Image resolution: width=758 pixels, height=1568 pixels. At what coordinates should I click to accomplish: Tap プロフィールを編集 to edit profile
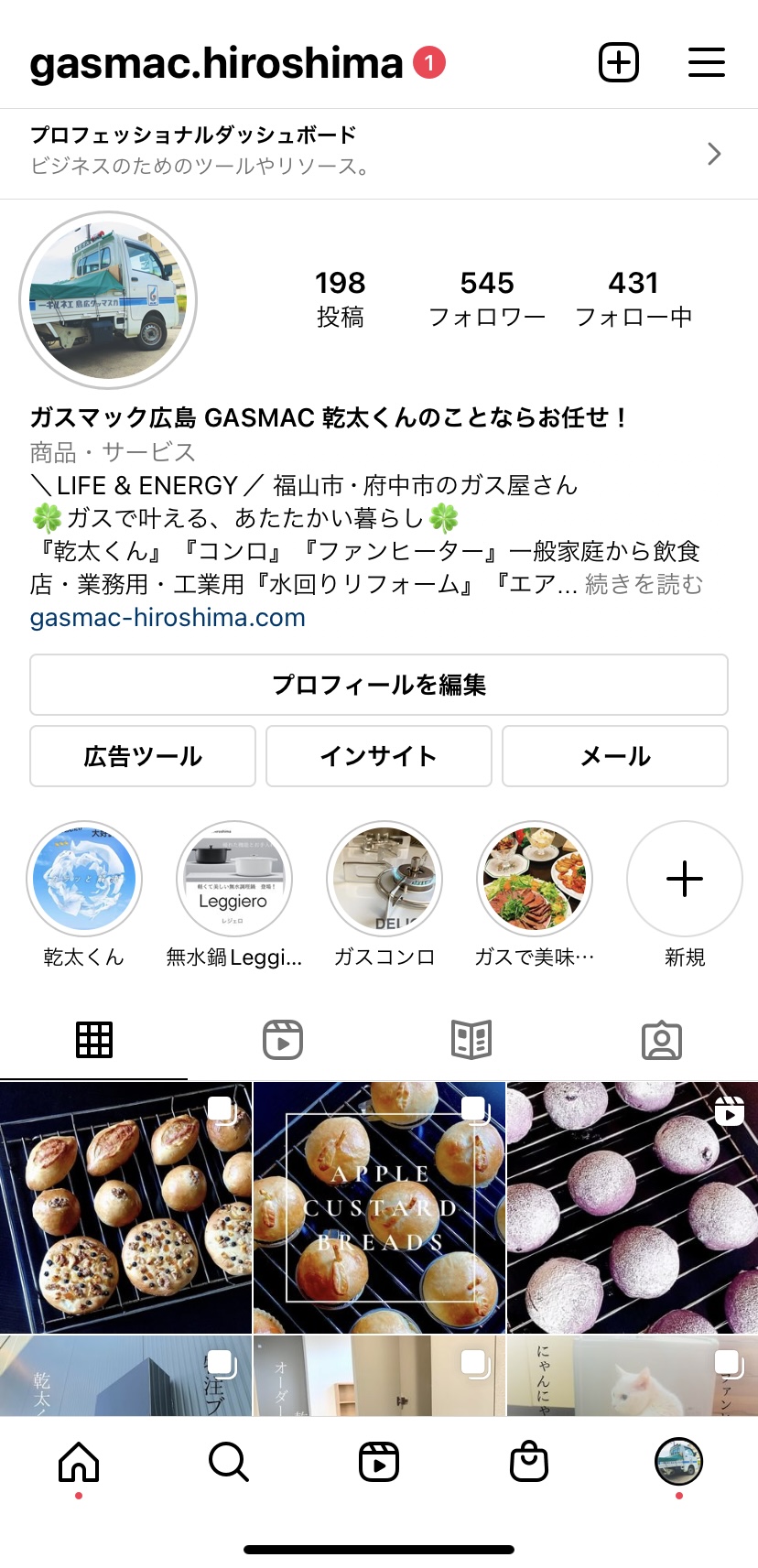tap(379, 684)
